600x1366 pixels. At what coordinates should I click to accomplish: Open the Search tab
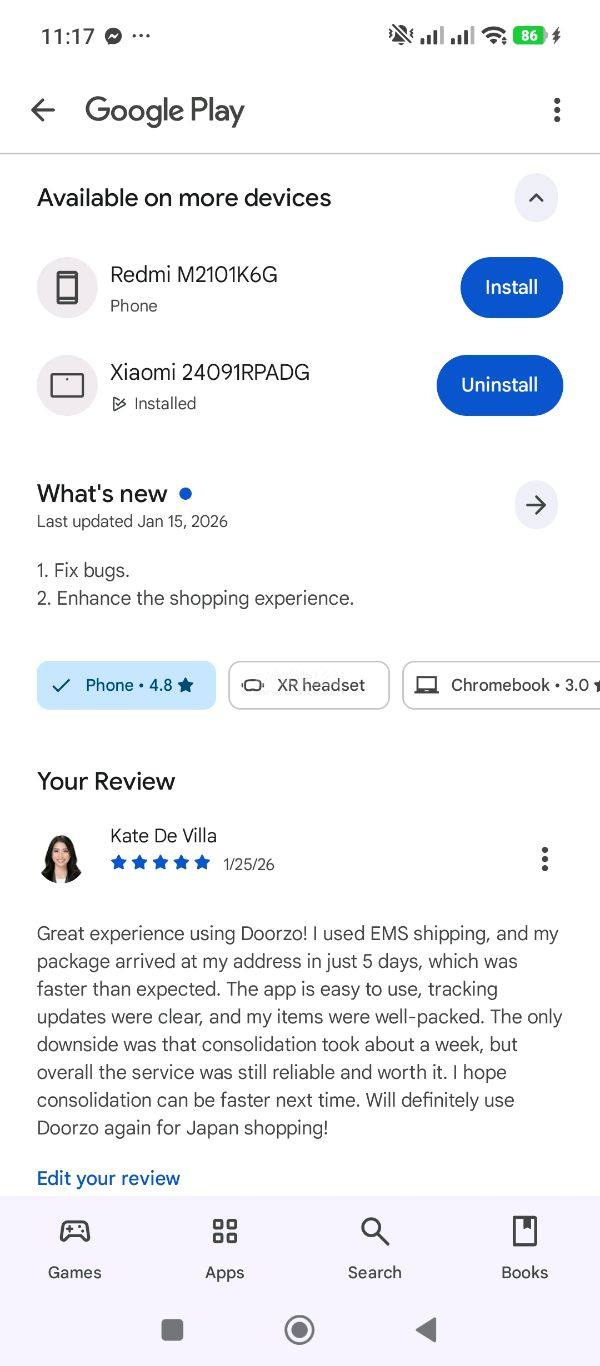tap(375, 1247)
